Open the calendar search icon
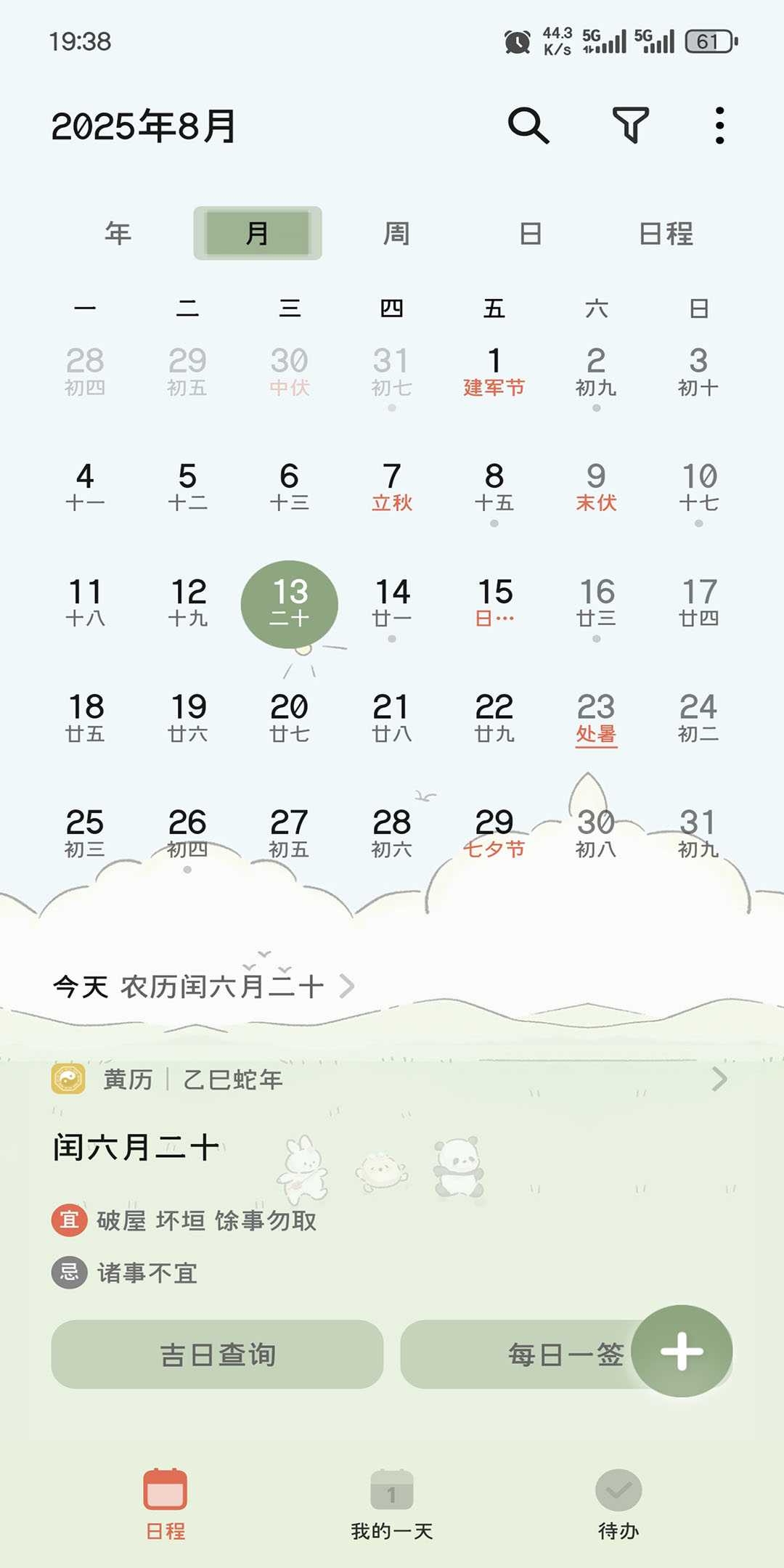This screenshot has width=784, height=1568. point(528,126)
